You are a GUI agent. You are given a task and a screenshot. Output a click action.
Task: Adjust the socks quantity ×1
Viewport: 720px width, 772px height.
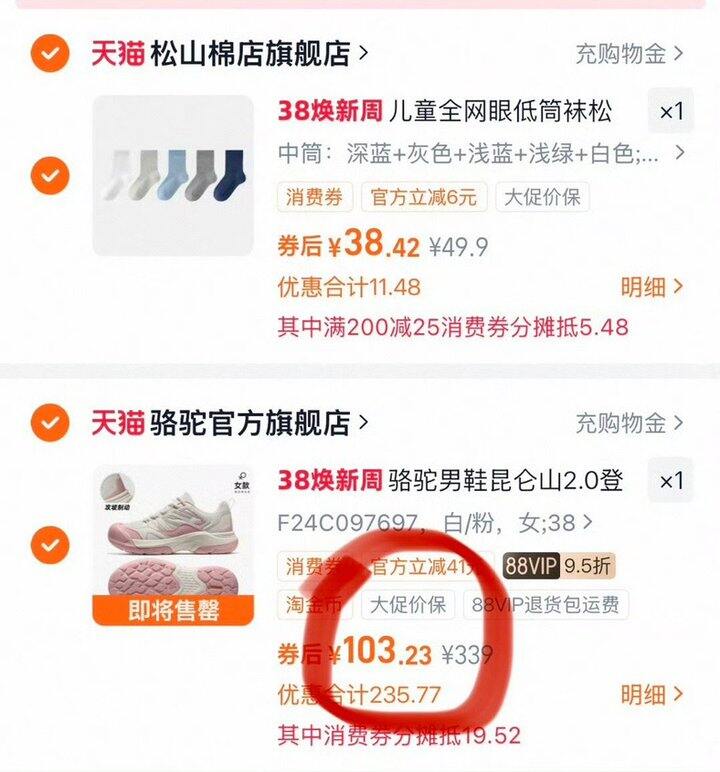(670, 112)
